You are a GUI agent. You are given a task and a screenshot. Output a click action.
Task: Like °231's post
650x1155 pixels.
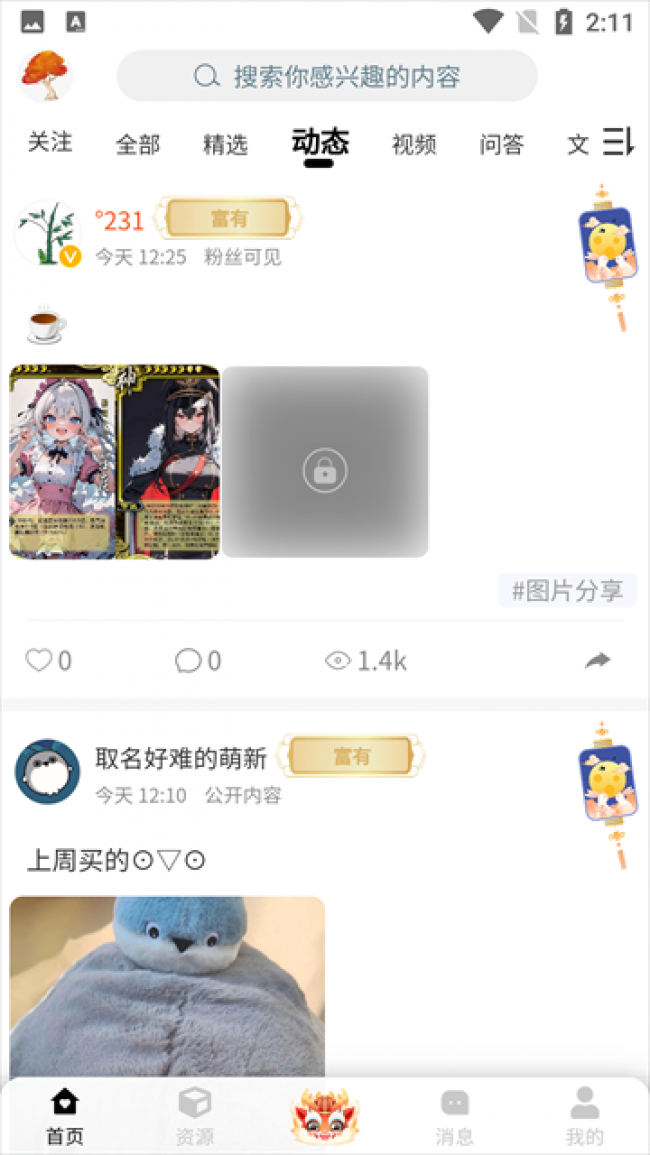click(48, 660)
